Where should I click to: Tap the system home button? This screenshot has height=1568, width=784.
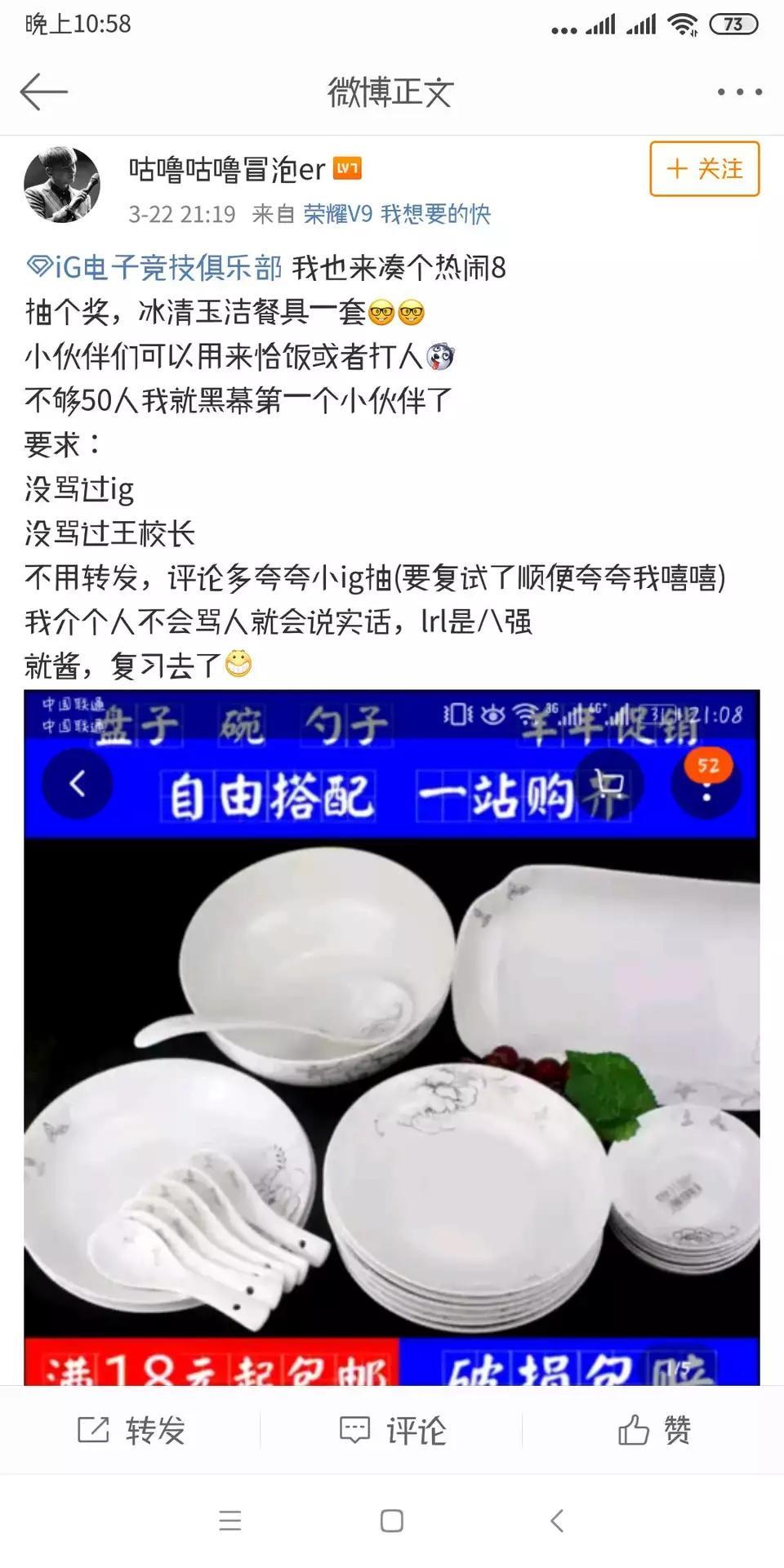pyautogui.click(x=392, y=1521)
